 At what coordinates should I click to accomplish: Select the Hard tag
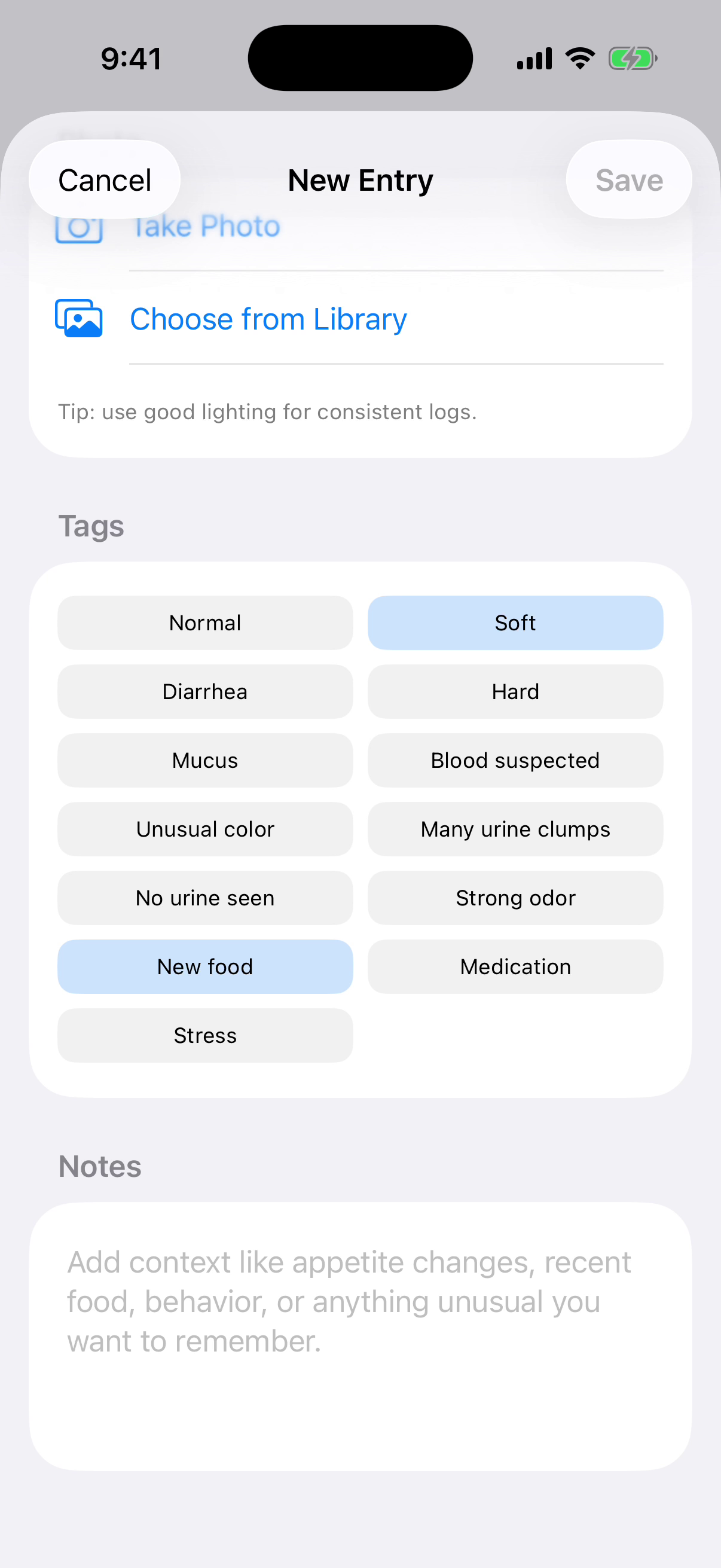coord(515,691)
